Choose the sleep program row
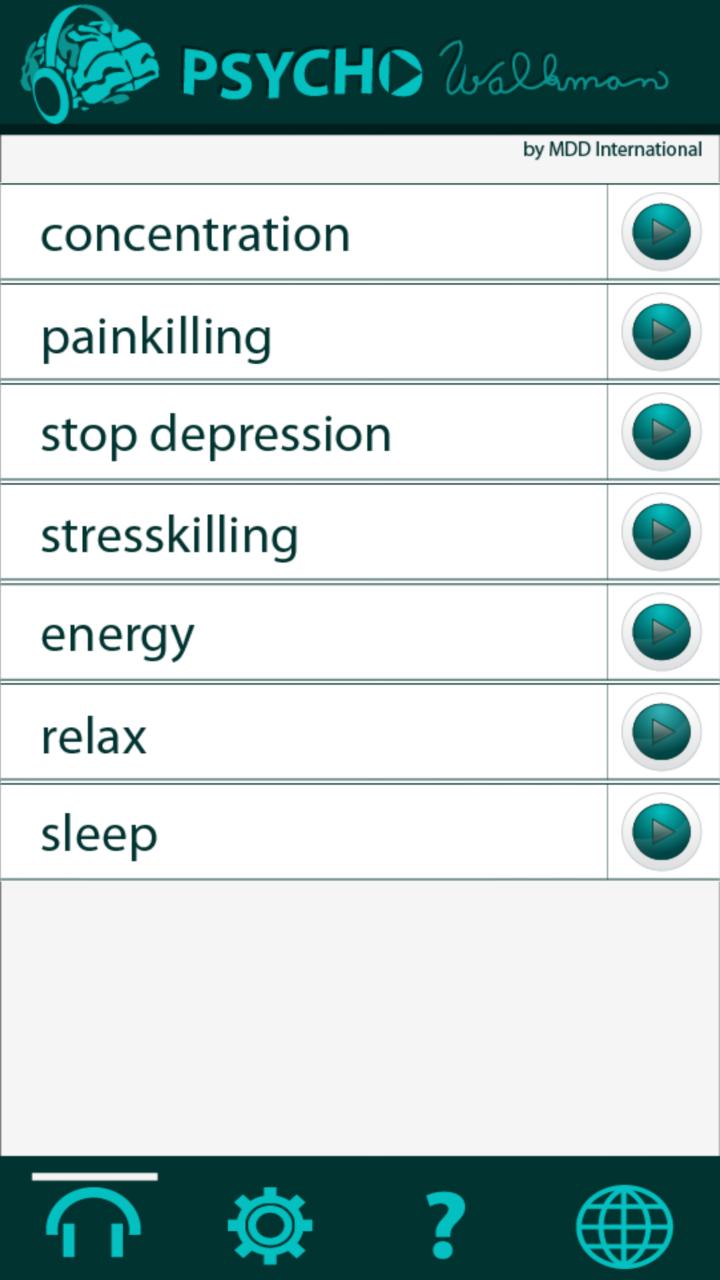720x1280 pixels. click(300, 833)
